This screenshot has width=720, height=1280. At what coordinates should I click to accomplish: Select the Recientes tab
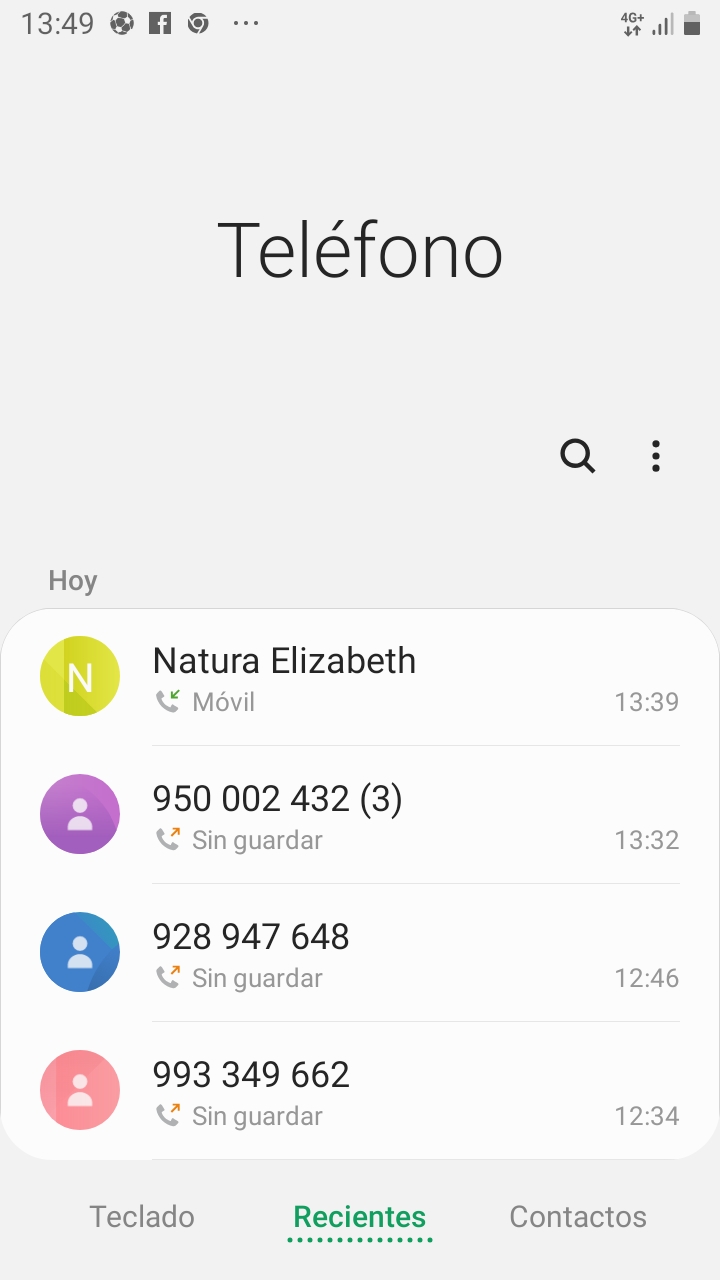click(x=360, y=1216)
